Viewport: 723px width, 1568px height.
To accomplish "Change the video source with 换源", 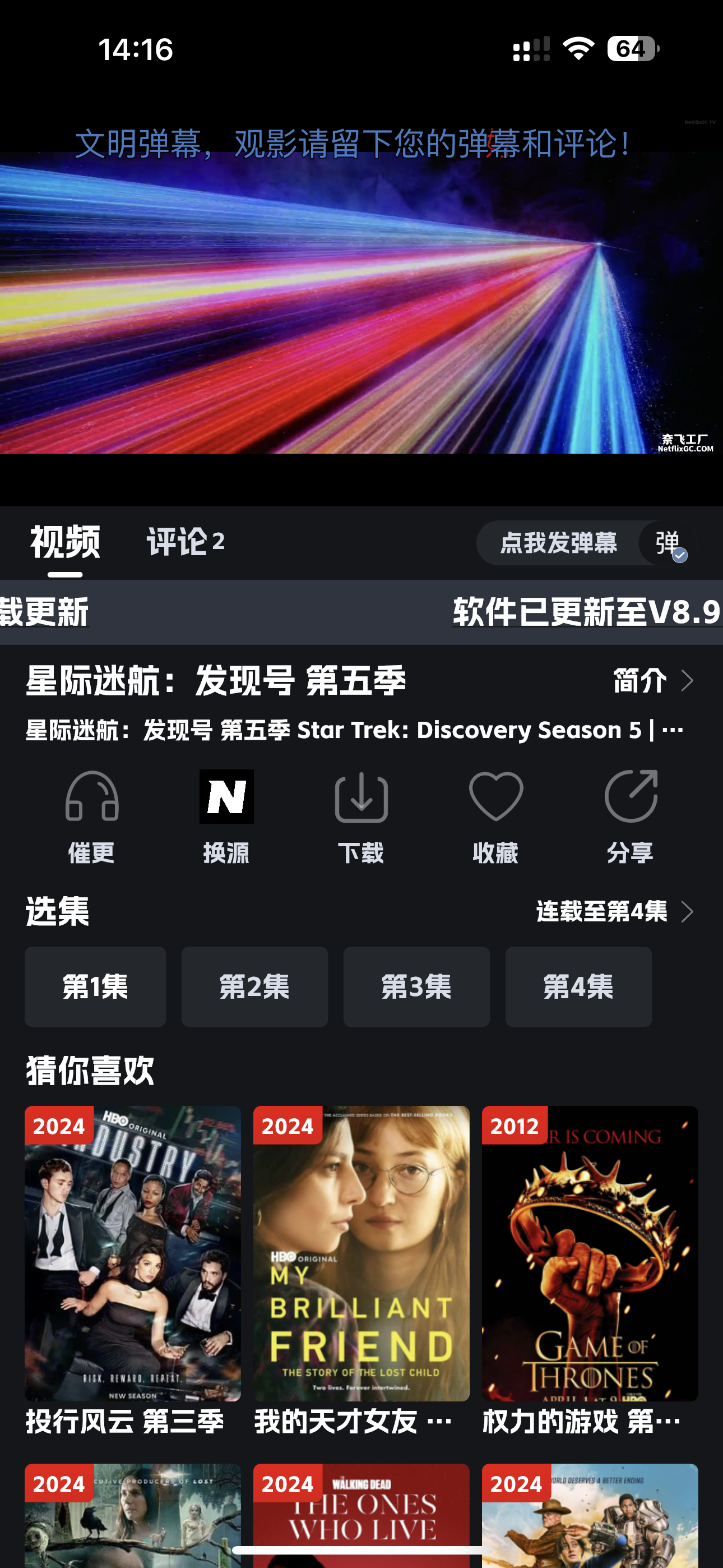I will point(226,815).
